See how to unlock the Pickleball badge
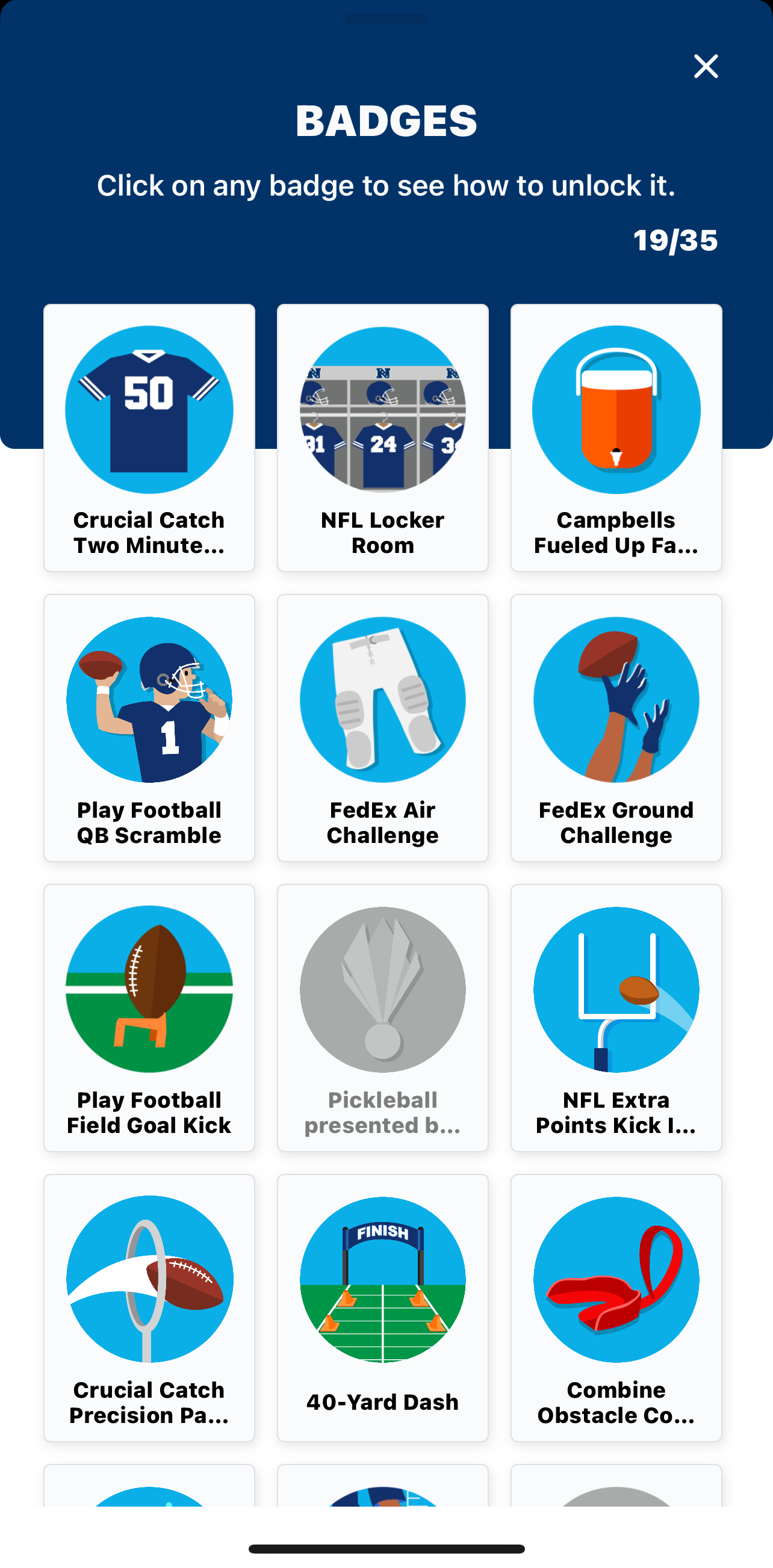The width and height of the screenshot is (773, 1568). coord(382,1017)
